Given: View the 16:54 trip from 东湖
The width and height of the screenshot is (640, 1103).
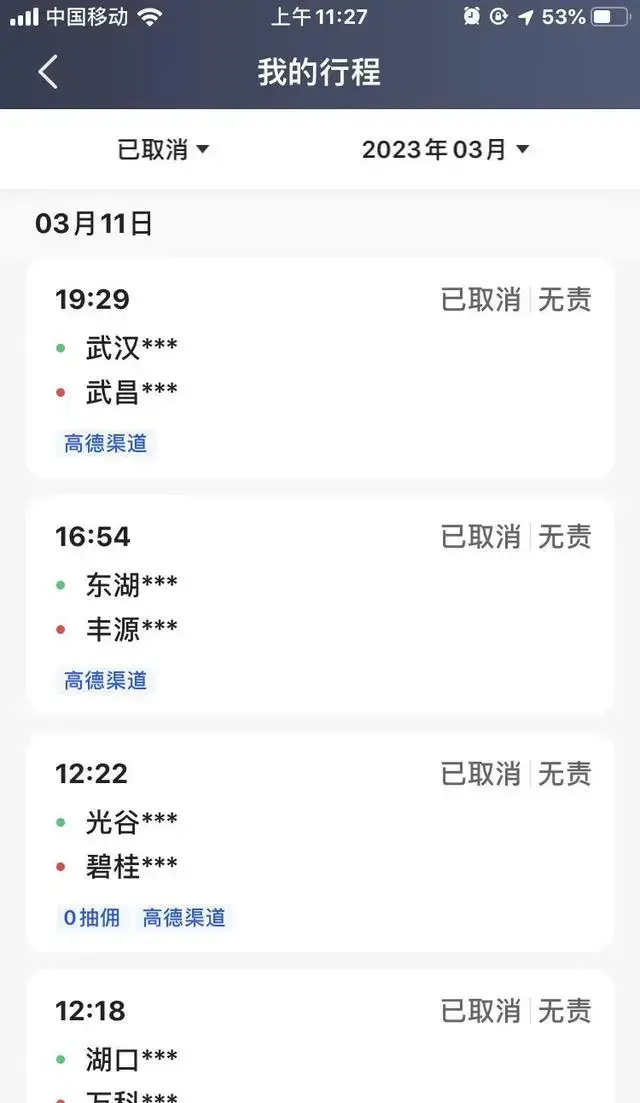Looking at the screenshot, I should pyautogui.click(x=320, y=605).
